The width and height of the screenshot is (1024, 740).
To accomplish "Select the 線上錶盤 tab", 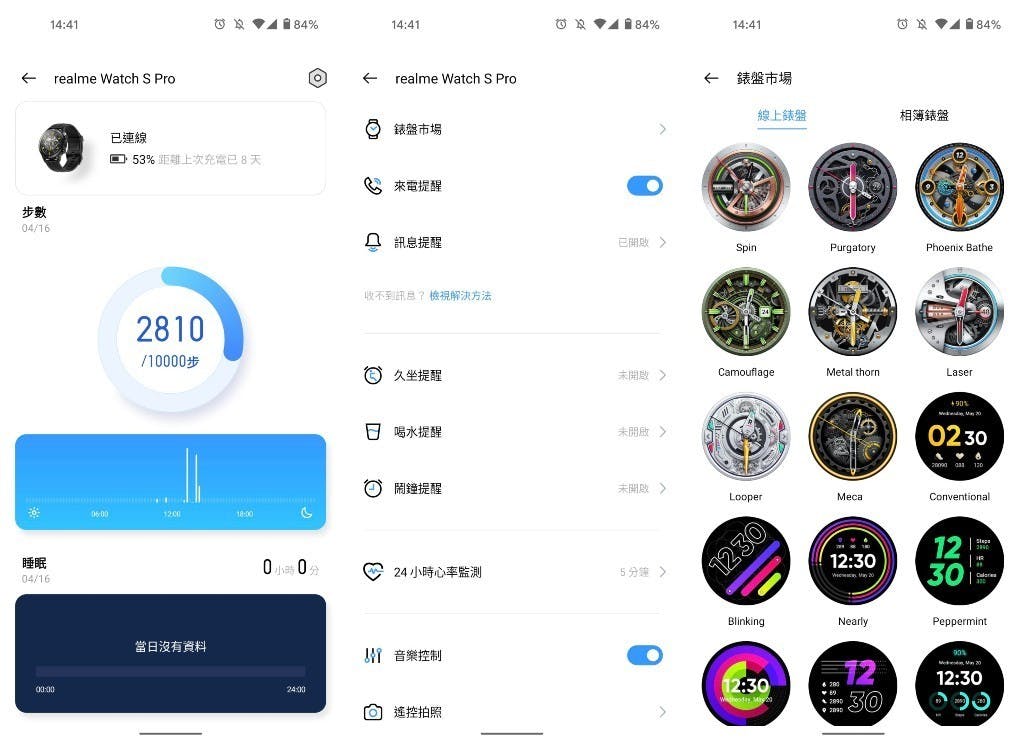I will [x=782, y=116].
